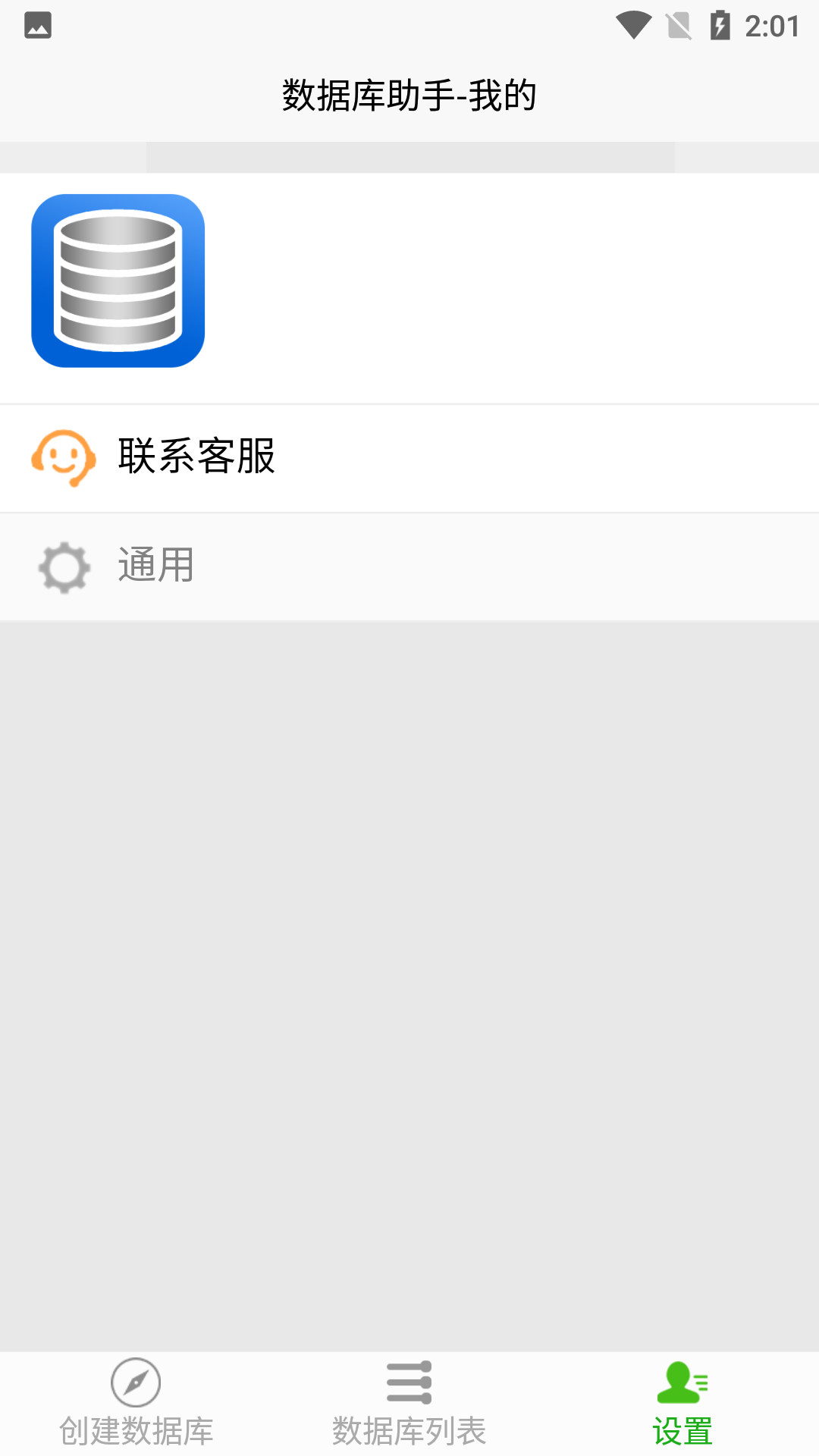The width and height of the screenshot is (819, 1456).
Task: Tap the Wi-Fi icon in the status bar
Action: point(635,25)
